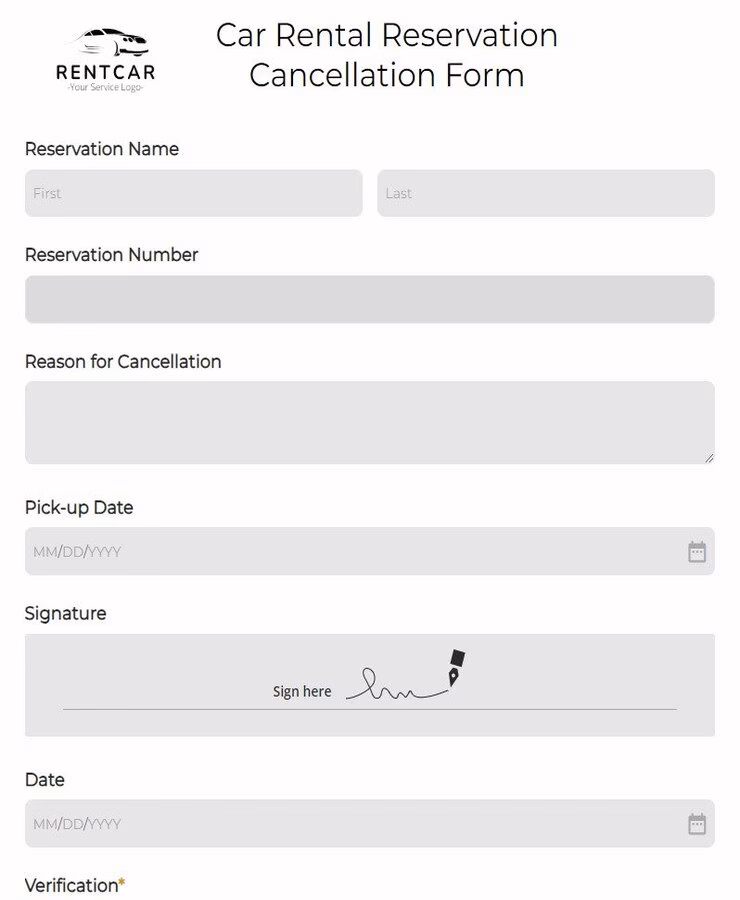Image resolution: width=740 pixels, height=900 pixels.
Task: Click the 'Reason for Cancellation' label
Action: [x=122, y=361]
